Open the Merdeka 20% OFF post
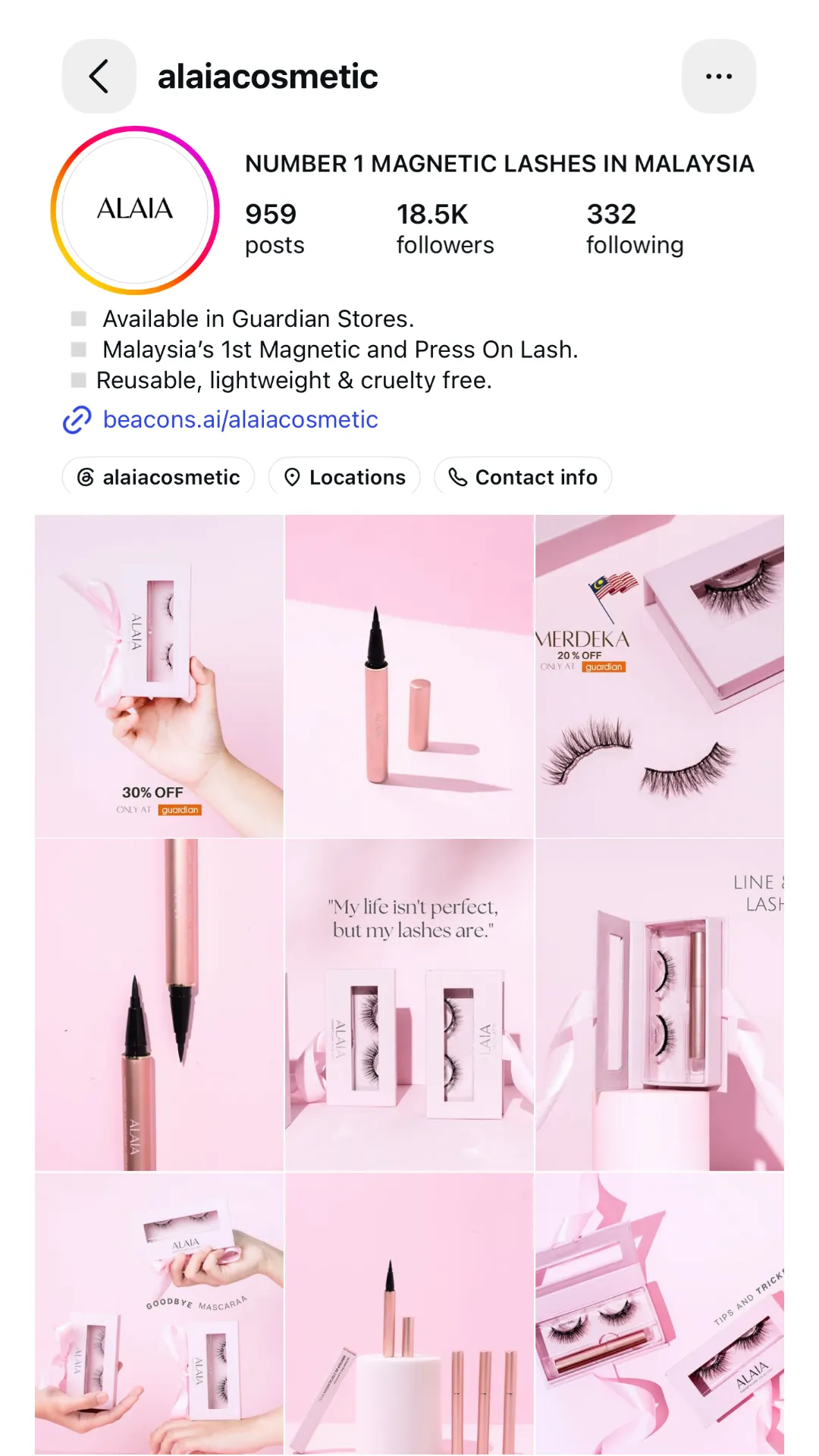Screen dimensions: 819x1456 coord(660,676)
